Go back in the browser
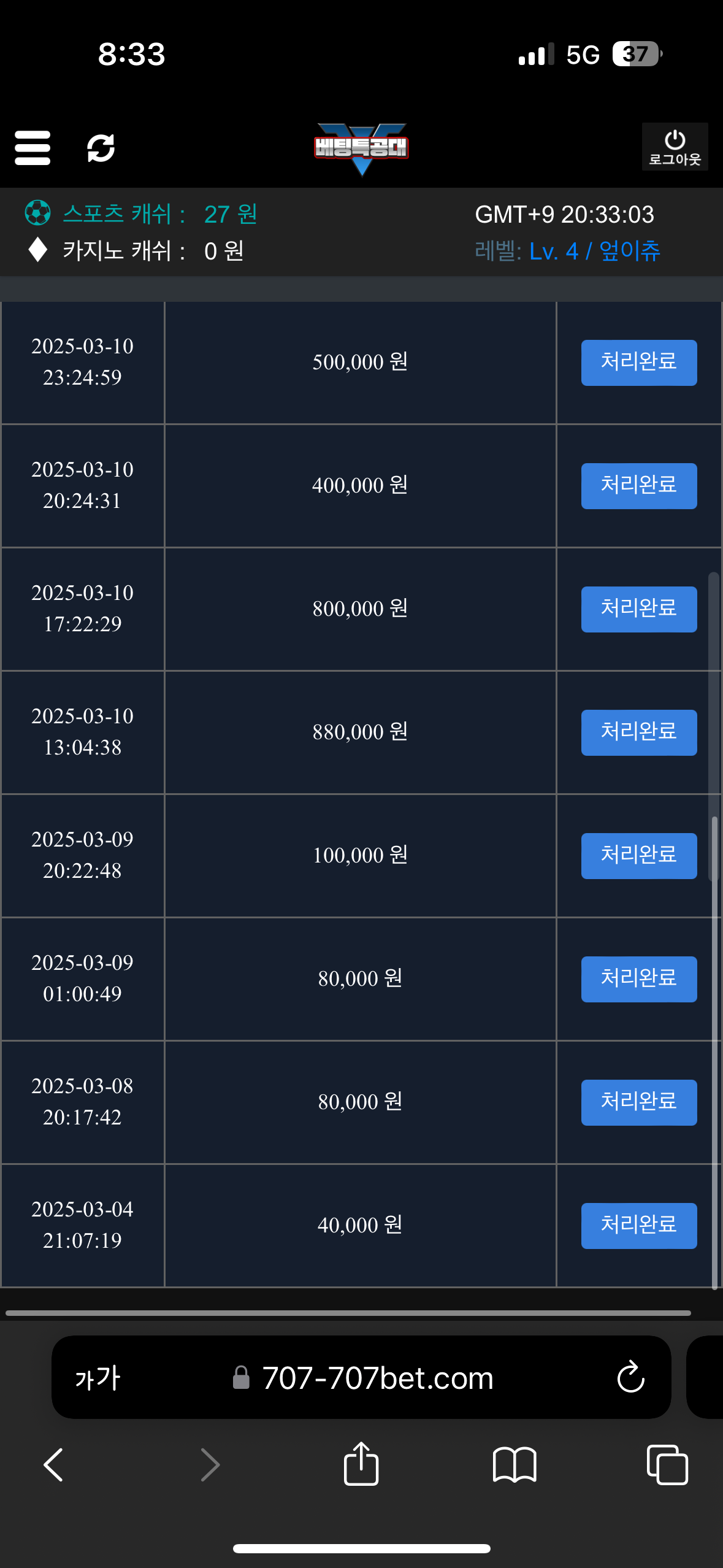The height and width of the screenshot is (1568, 723). point(54,1465)
